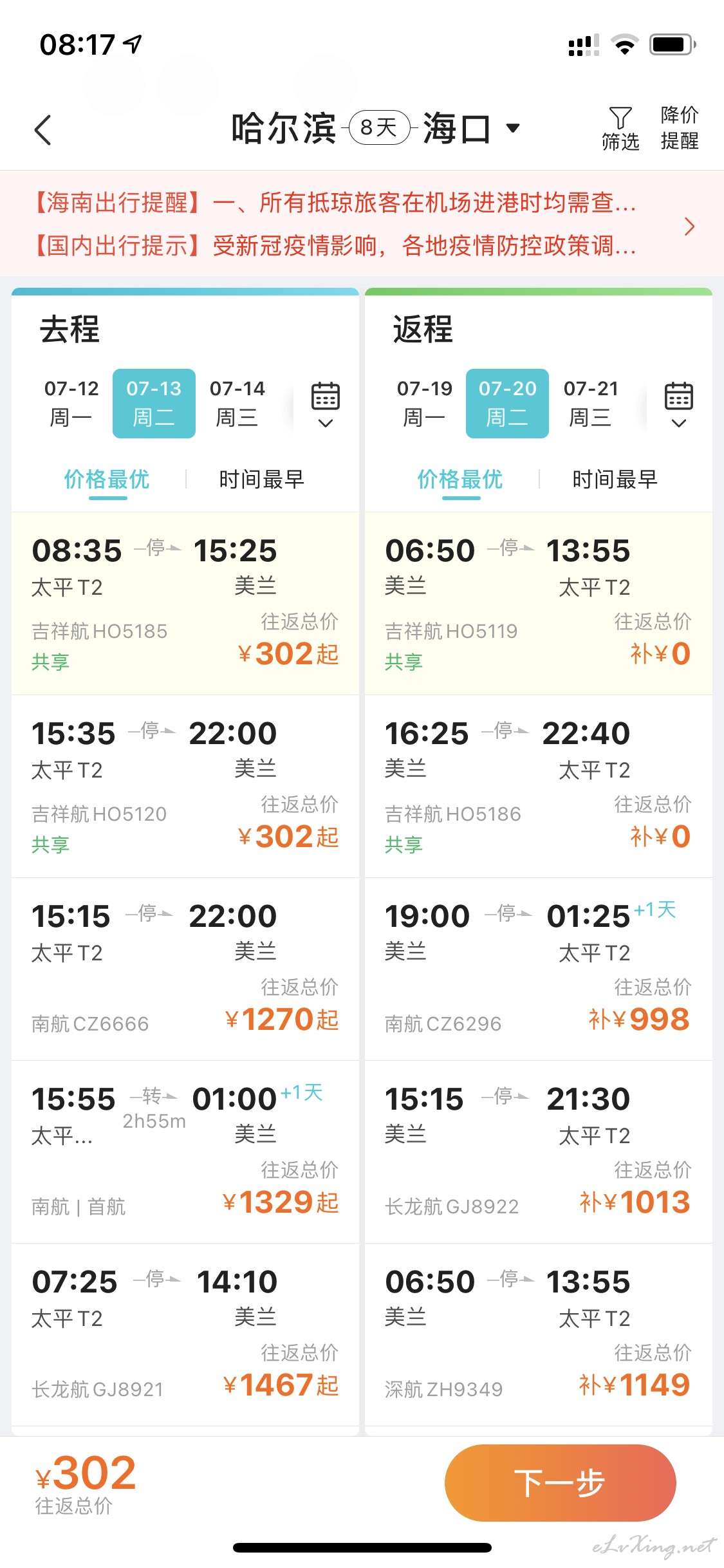Choose return flight HO5186 at 16:25
Viewport: 724px width, 1568px height.
539,787
